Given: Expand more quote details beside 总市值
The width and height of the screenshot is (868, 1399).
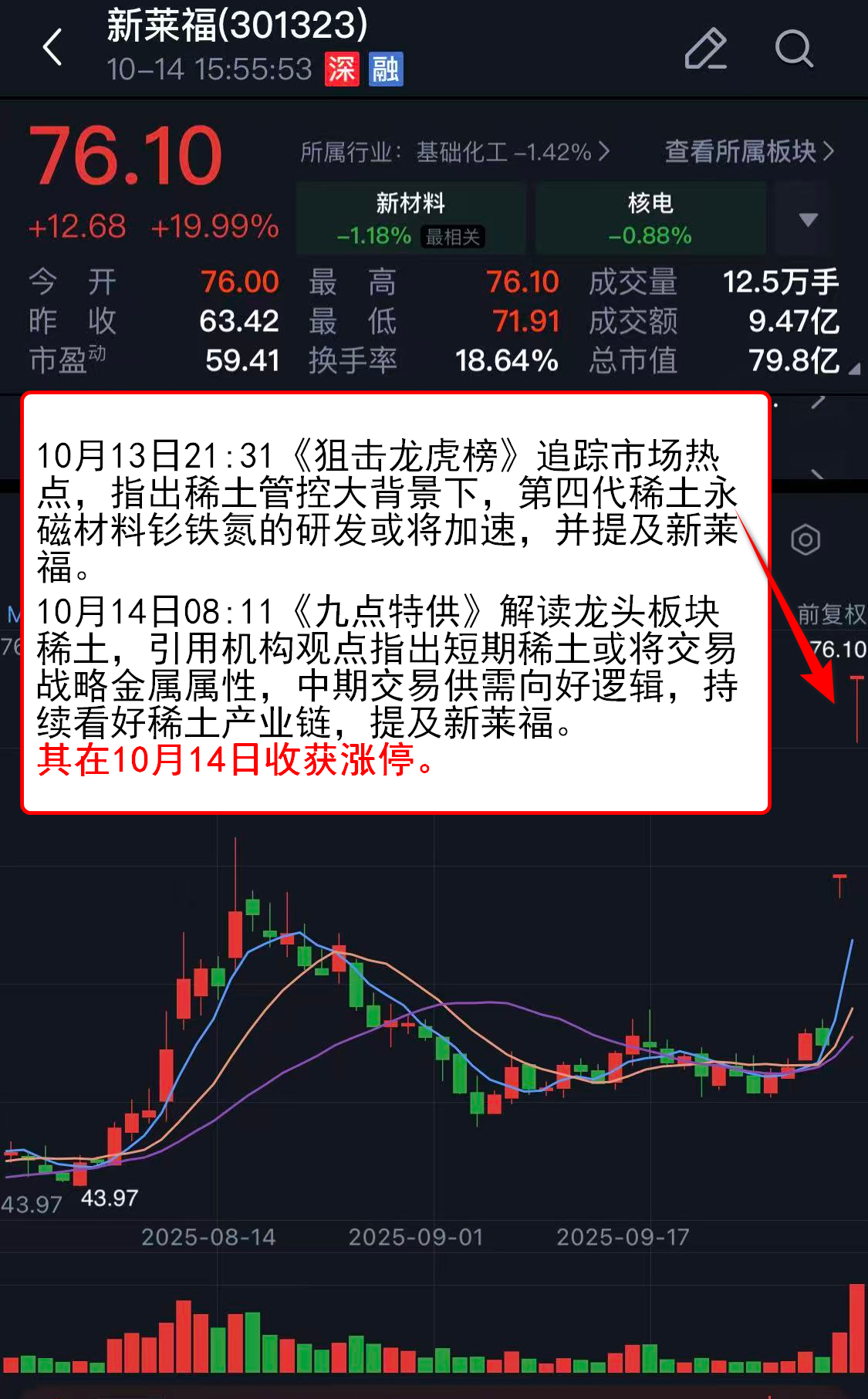Looking at the screenshot, I should (x=854, y=370).
